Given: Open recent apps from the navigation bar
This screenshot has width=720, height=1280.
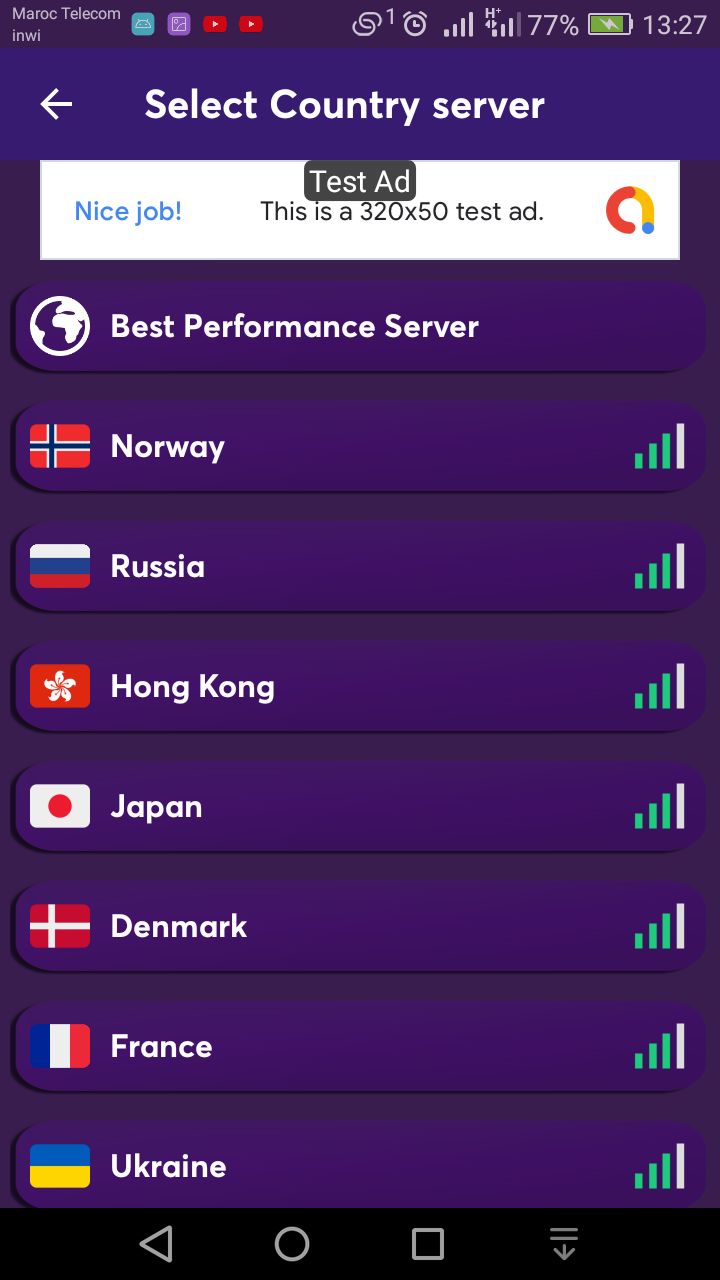Looking at the screenshot, I should pos(428,1244).
